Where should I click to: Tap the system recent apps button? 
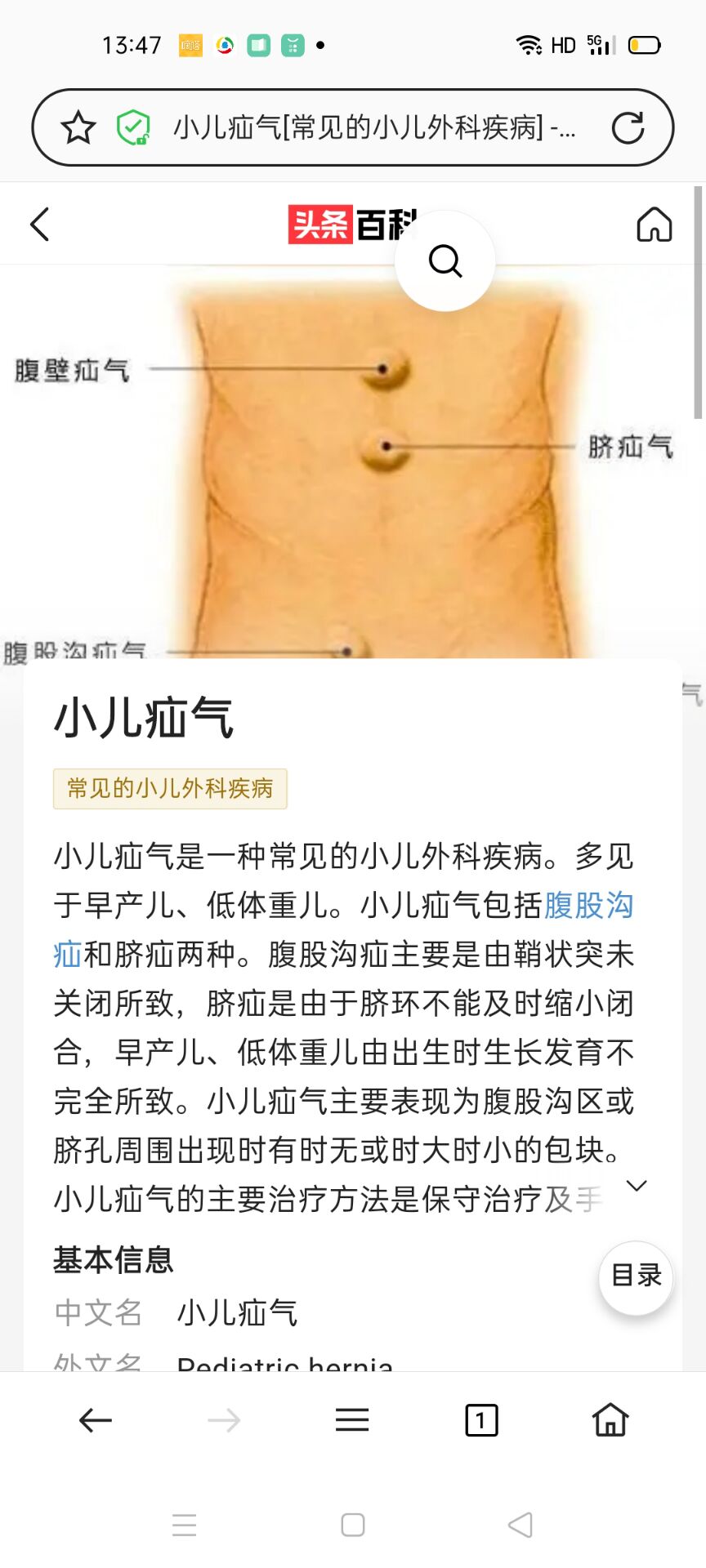pos(185,1525)
